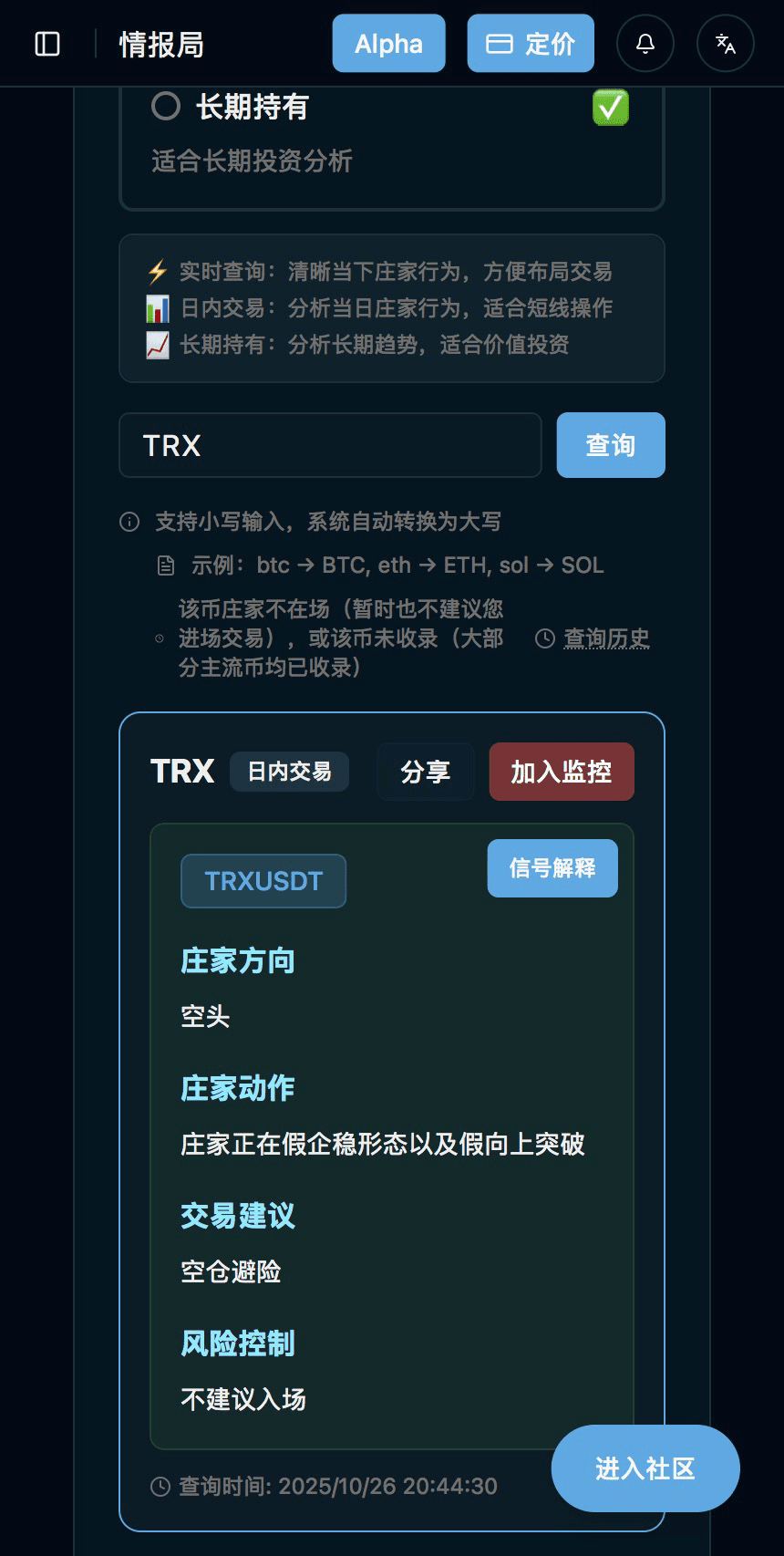Tap the TRXUSDT pair chip

click(x=263, y=881)
